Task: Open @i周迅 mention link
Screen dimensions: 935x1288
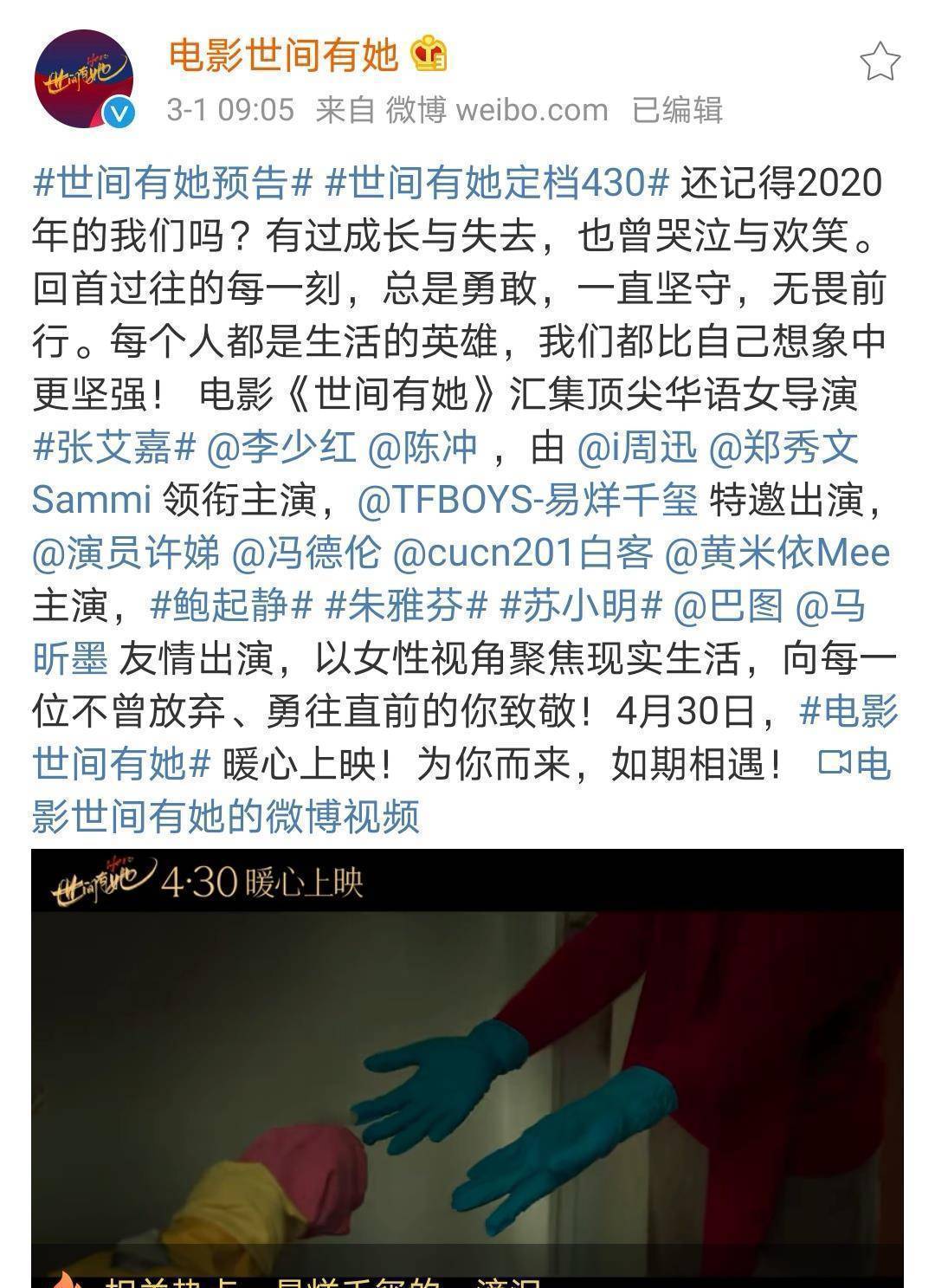Action: coord(636,448)
